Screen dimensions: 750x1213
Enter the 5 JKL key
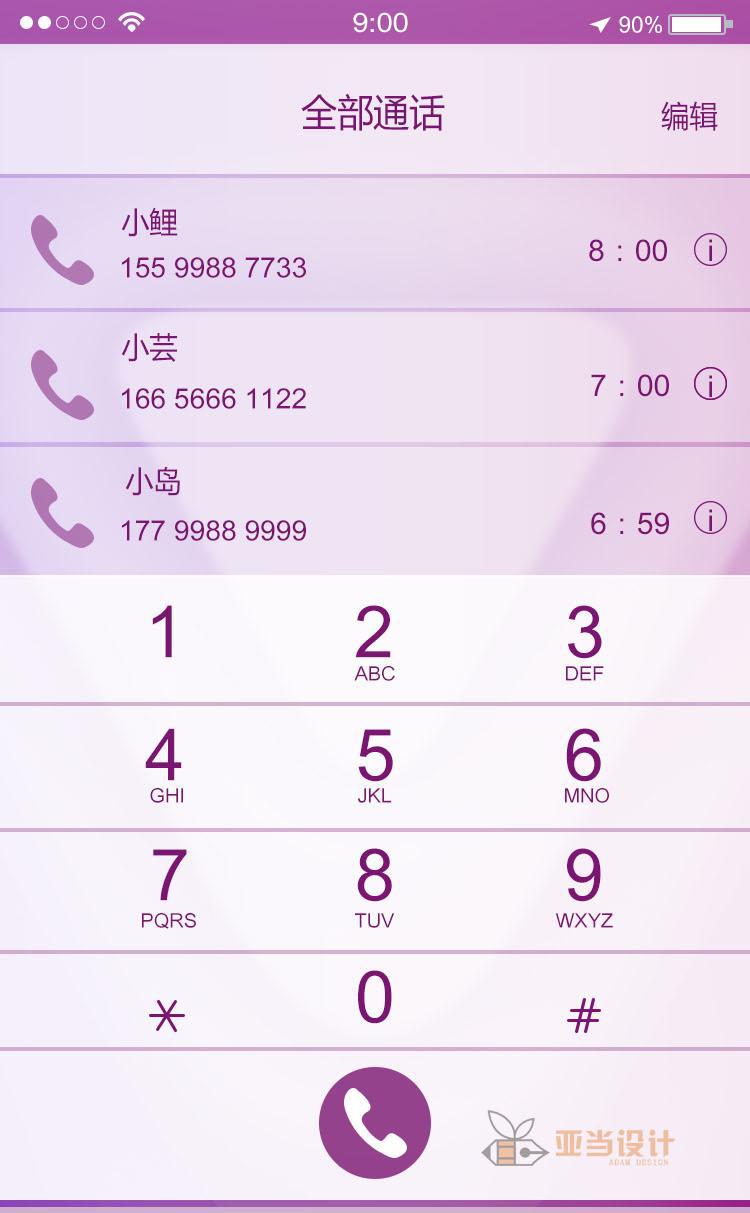click(x=375, y=766)
